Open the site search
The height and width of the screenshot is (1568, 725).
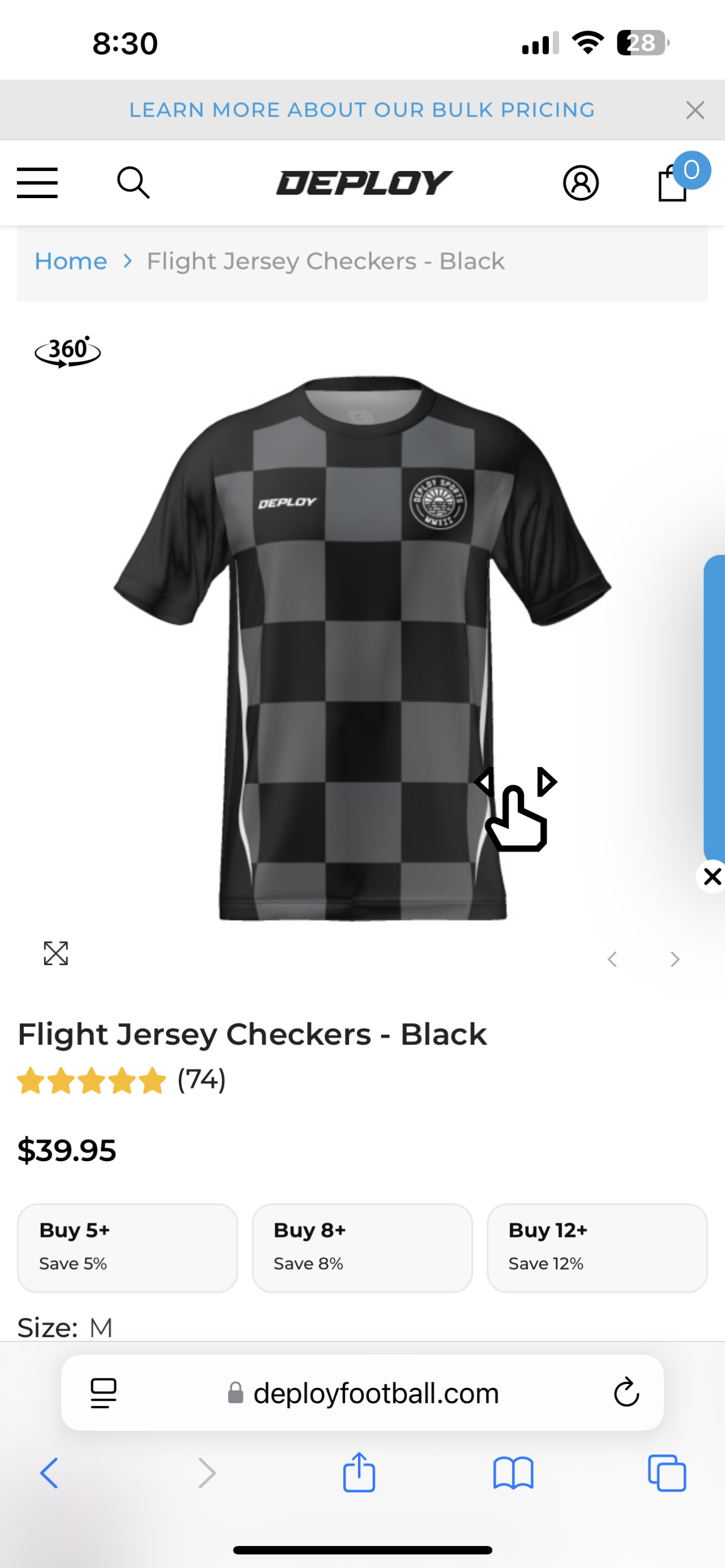(133, 183)
